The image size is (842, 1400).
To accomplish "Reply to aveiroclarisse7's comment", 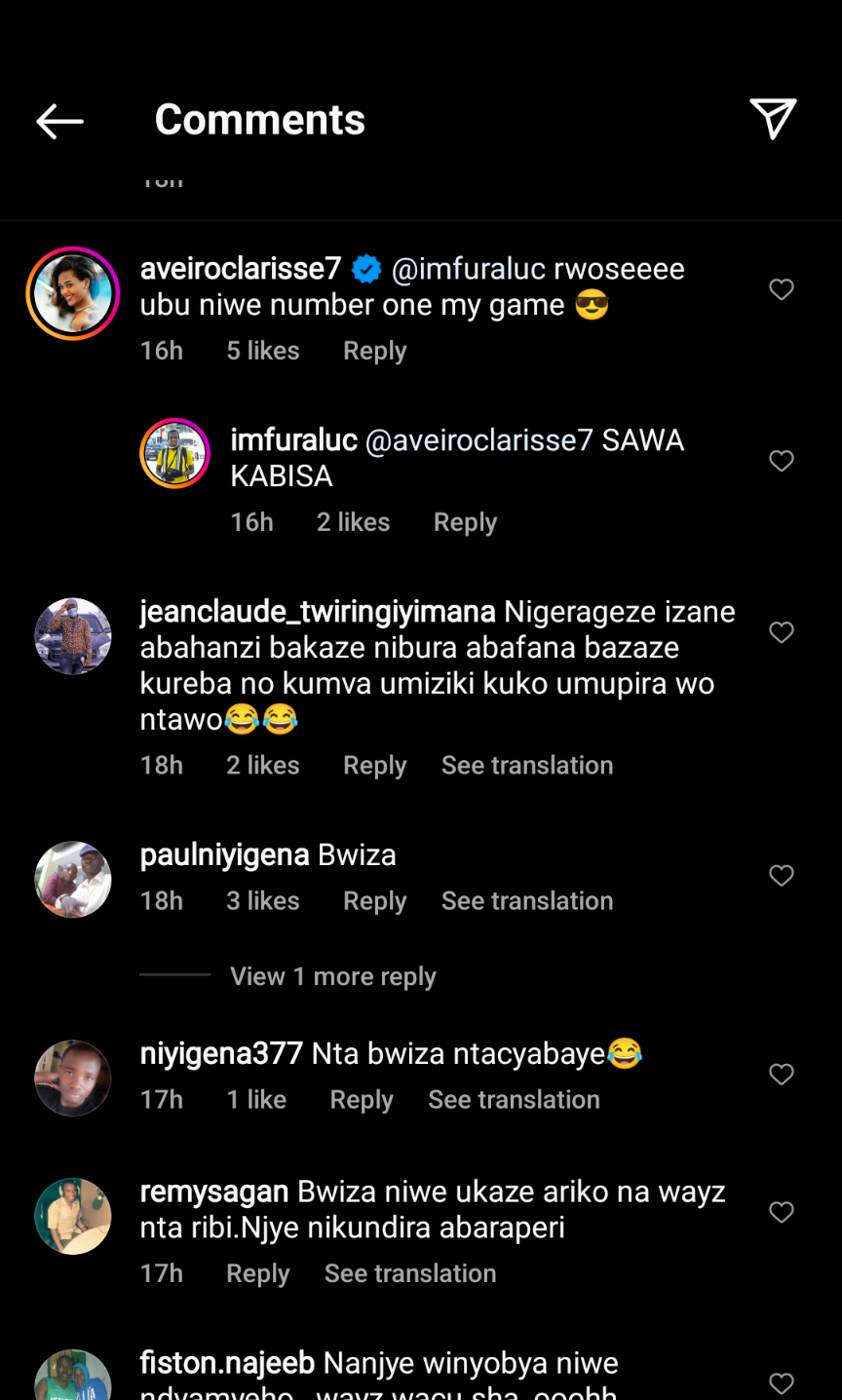I will pos(374,351).
